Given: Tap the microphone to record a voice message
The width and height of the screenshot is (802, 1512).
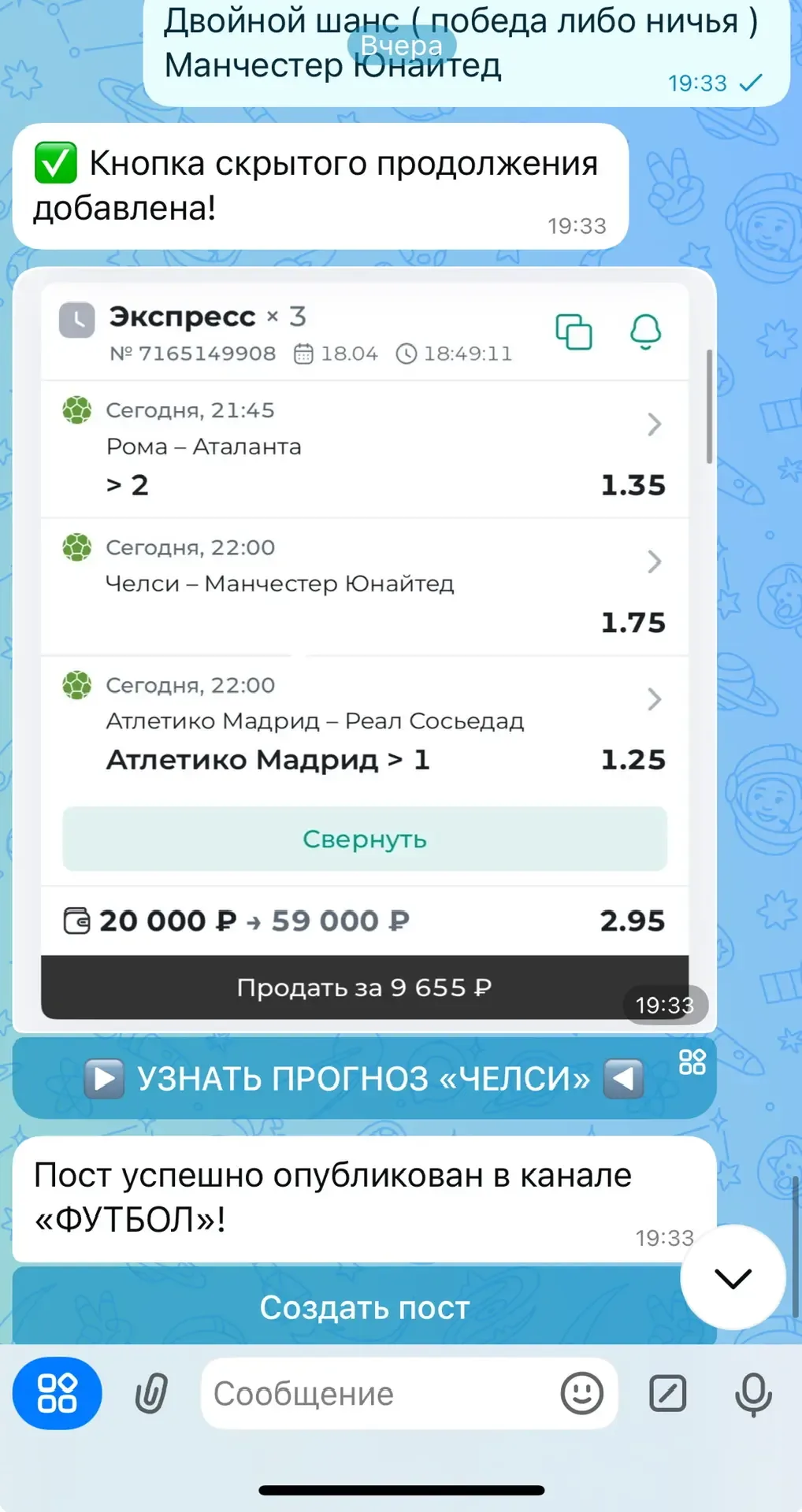Looking at the screenshot, I should pos(753,1394).
